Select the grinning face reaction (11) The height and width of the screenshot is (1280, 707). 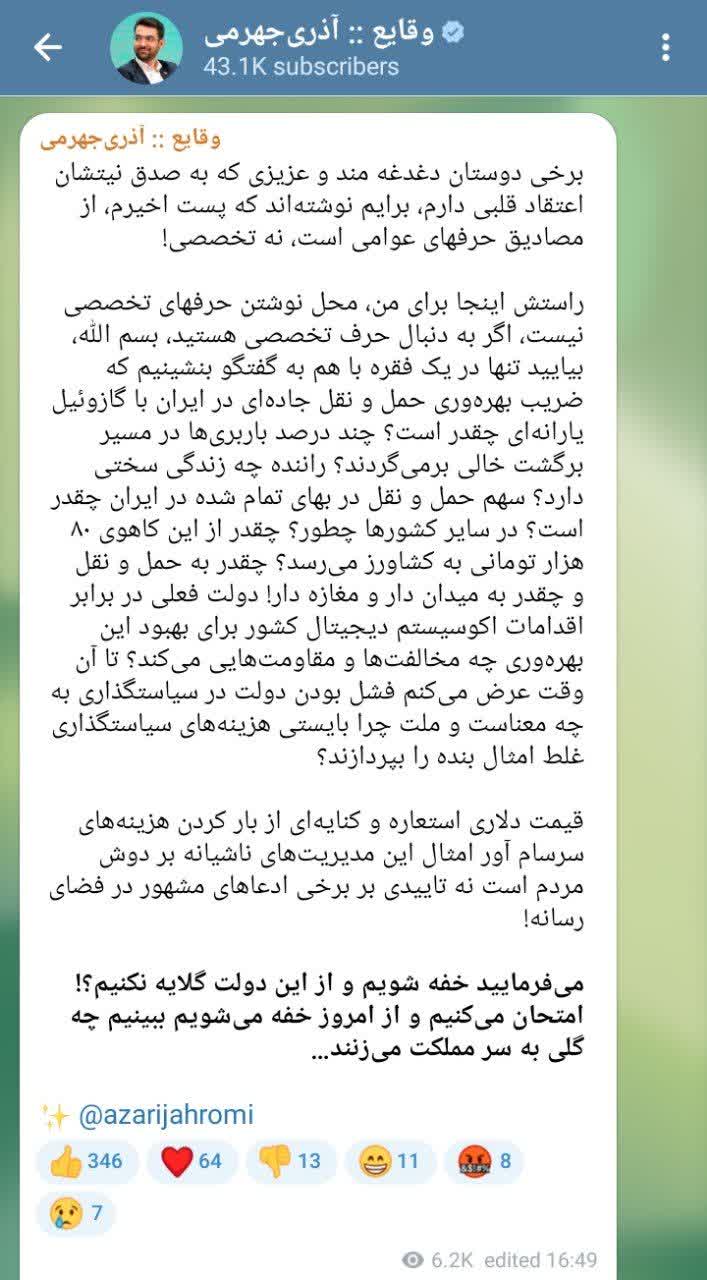tap(390, 1161)
